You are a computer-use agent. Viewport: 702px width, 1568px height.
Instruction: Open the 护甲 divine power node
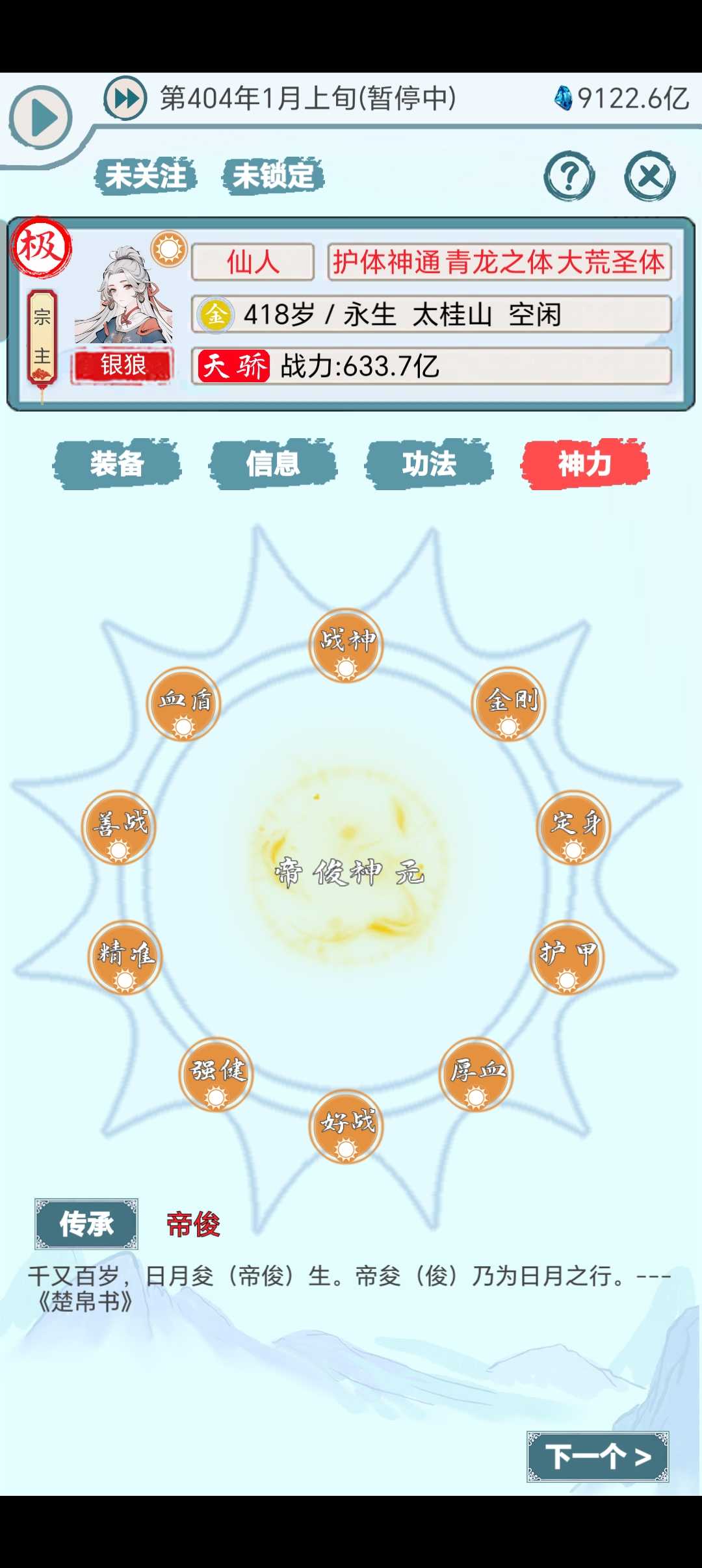coord(567,957)
